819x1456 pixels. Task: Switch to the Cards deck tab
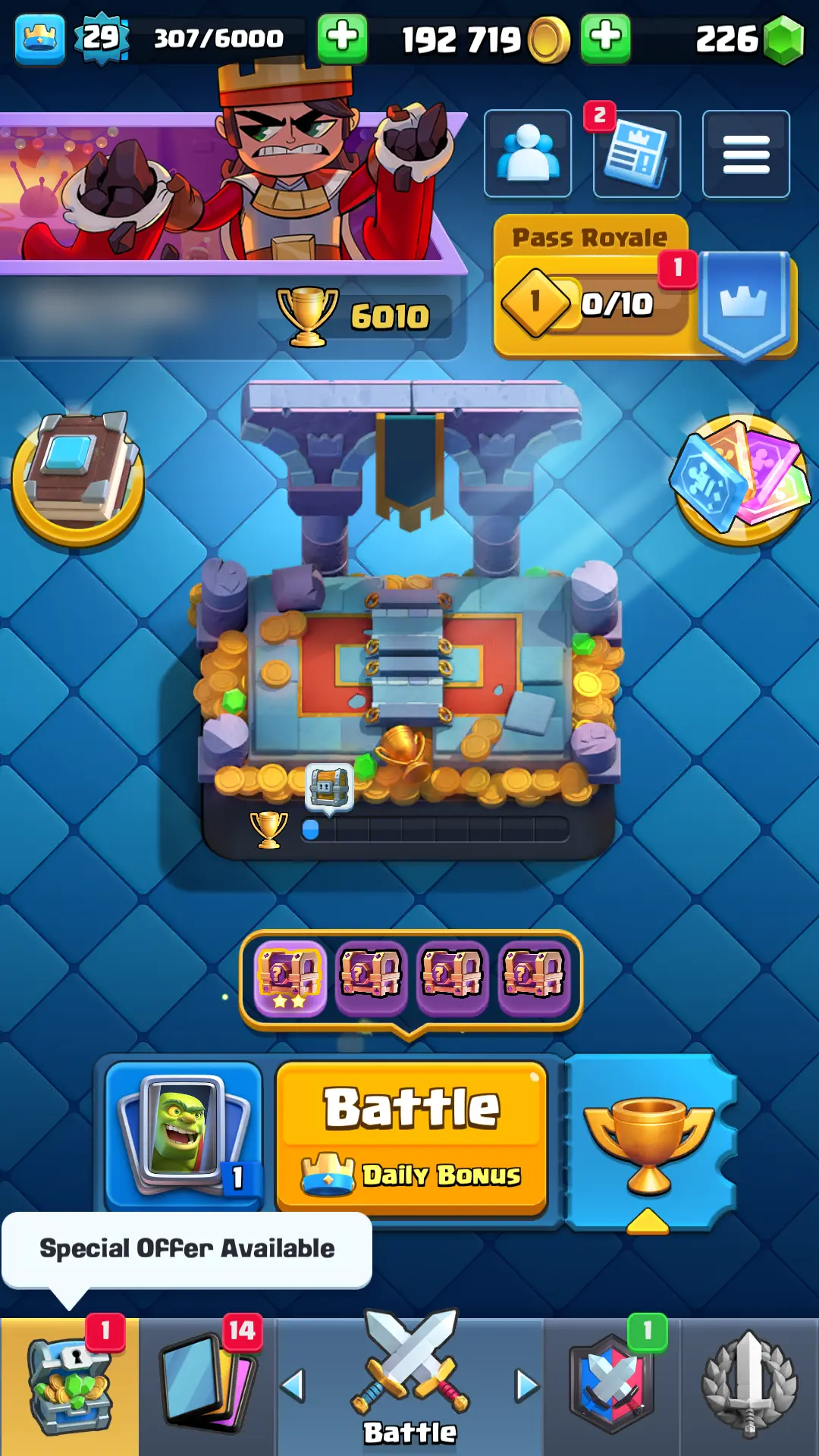tap(208, 1386)
